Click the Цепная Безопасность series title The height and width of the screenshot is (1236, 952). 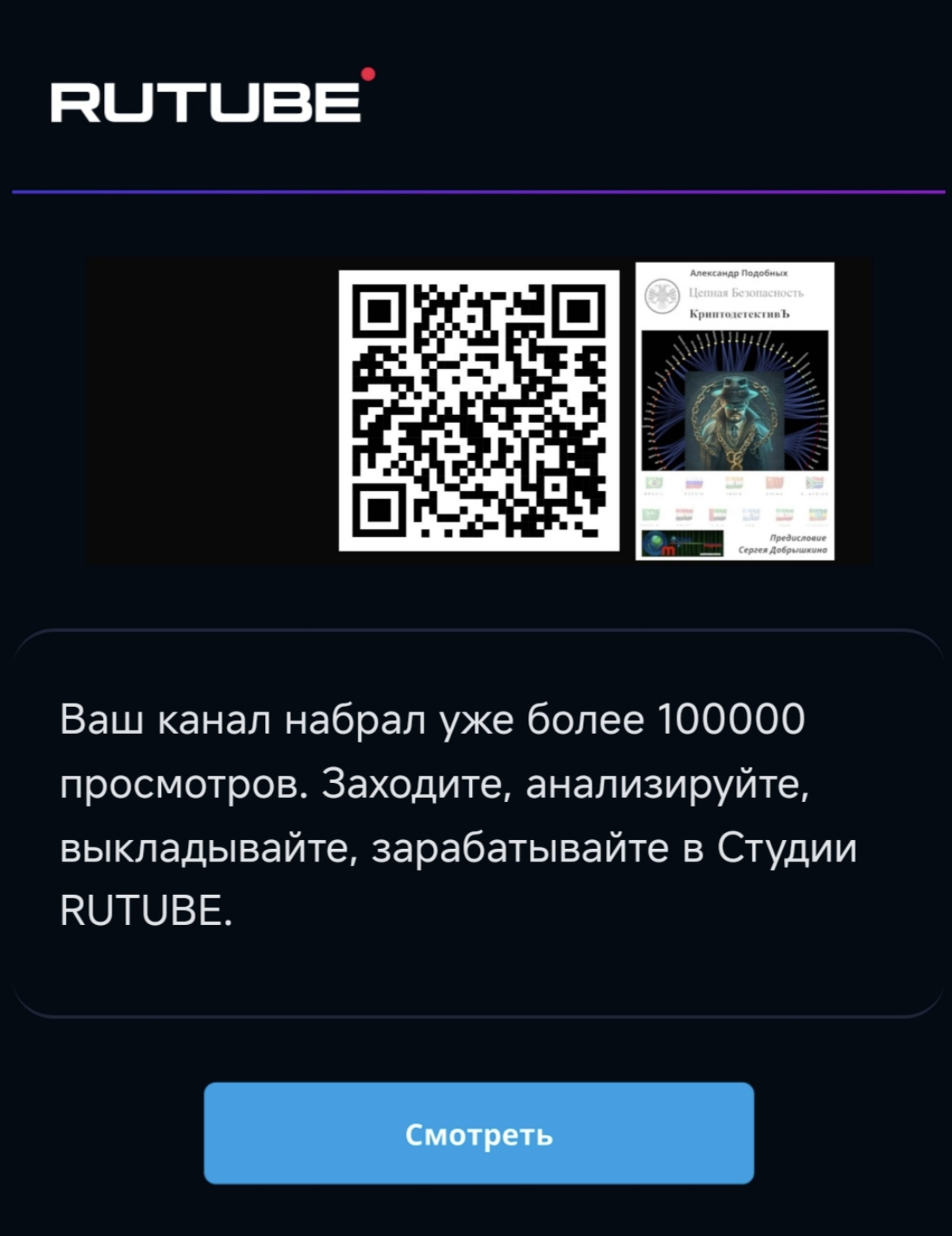tap(747, 293)
